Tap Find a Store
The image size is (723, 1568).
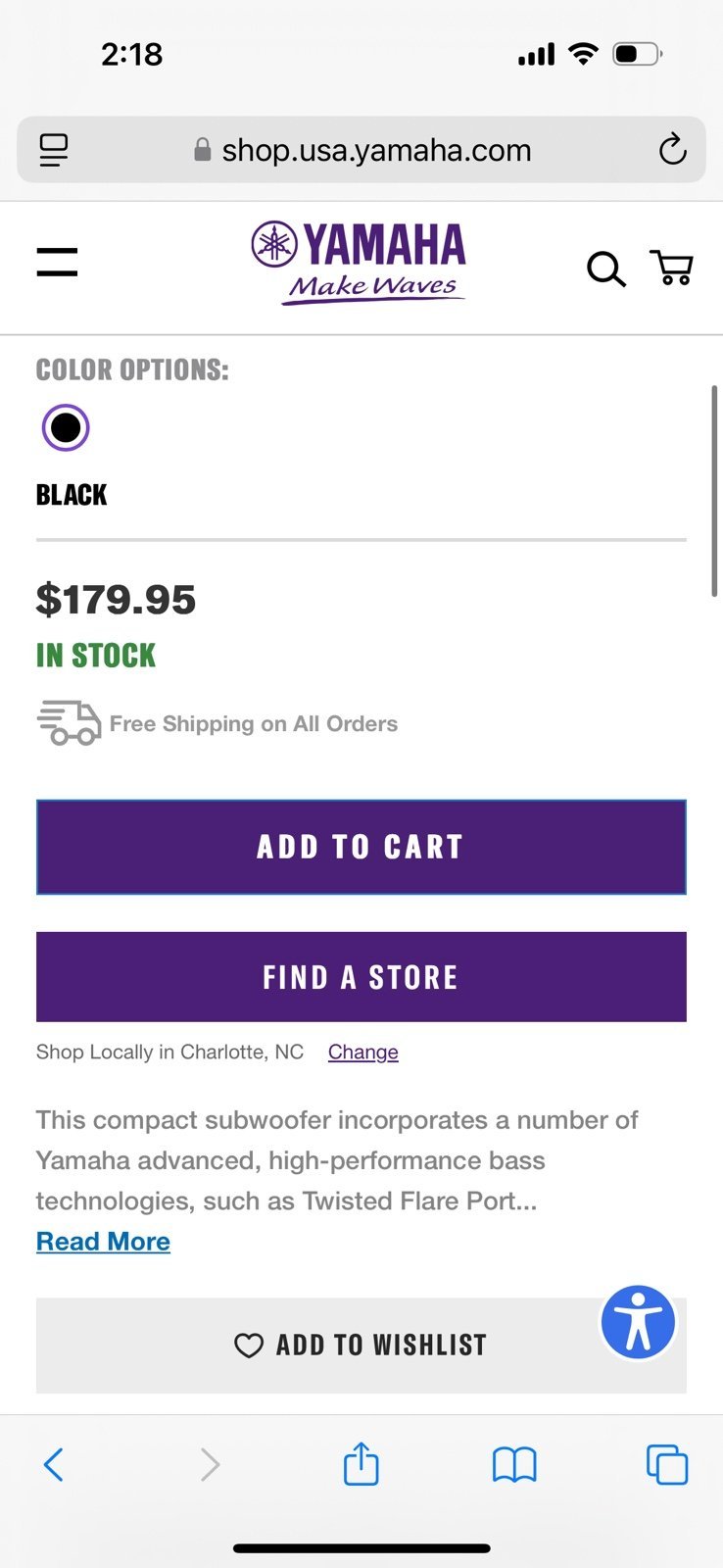point(361,977)
